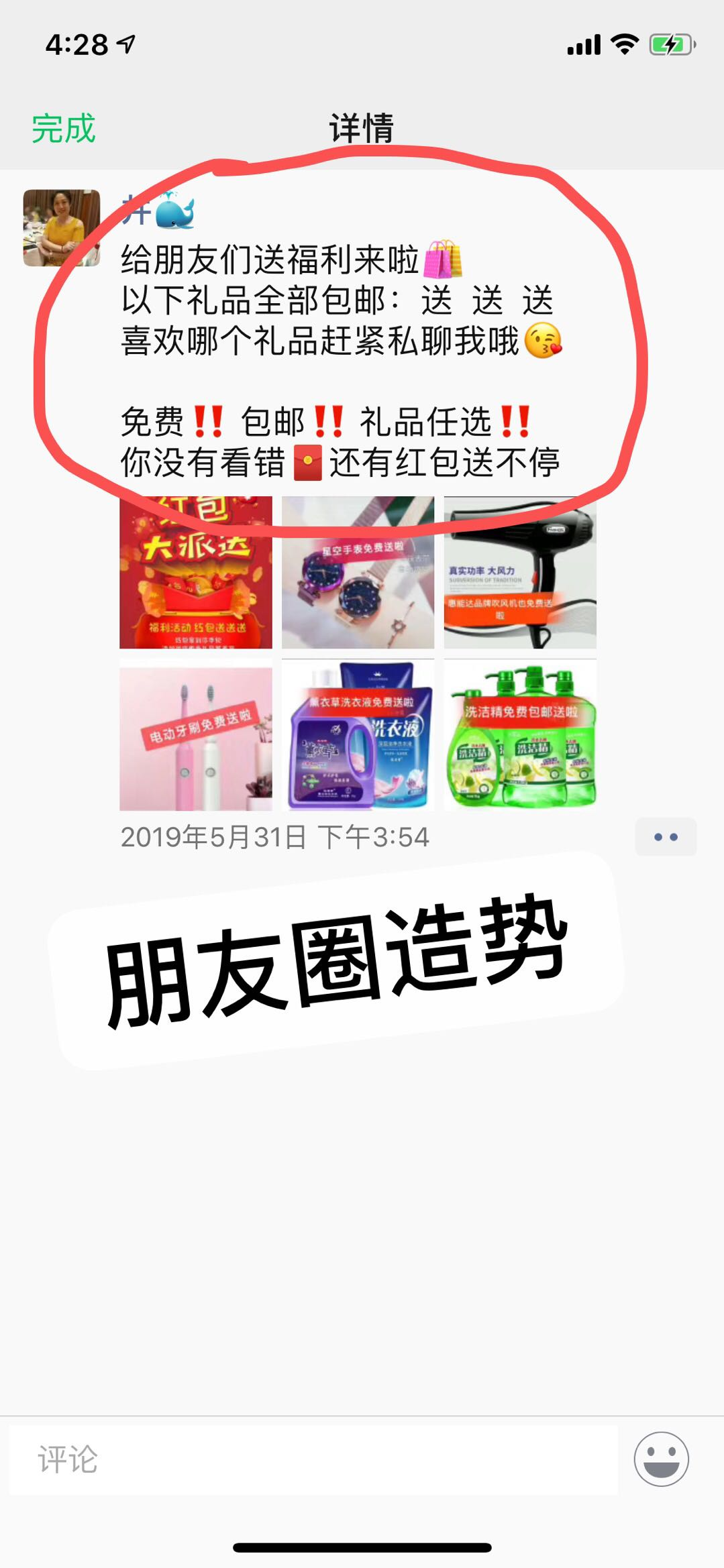The width and height of the screenshot is (724, 1568).
Task: Focus the 评论 comment field
Action: [313, 1459]
